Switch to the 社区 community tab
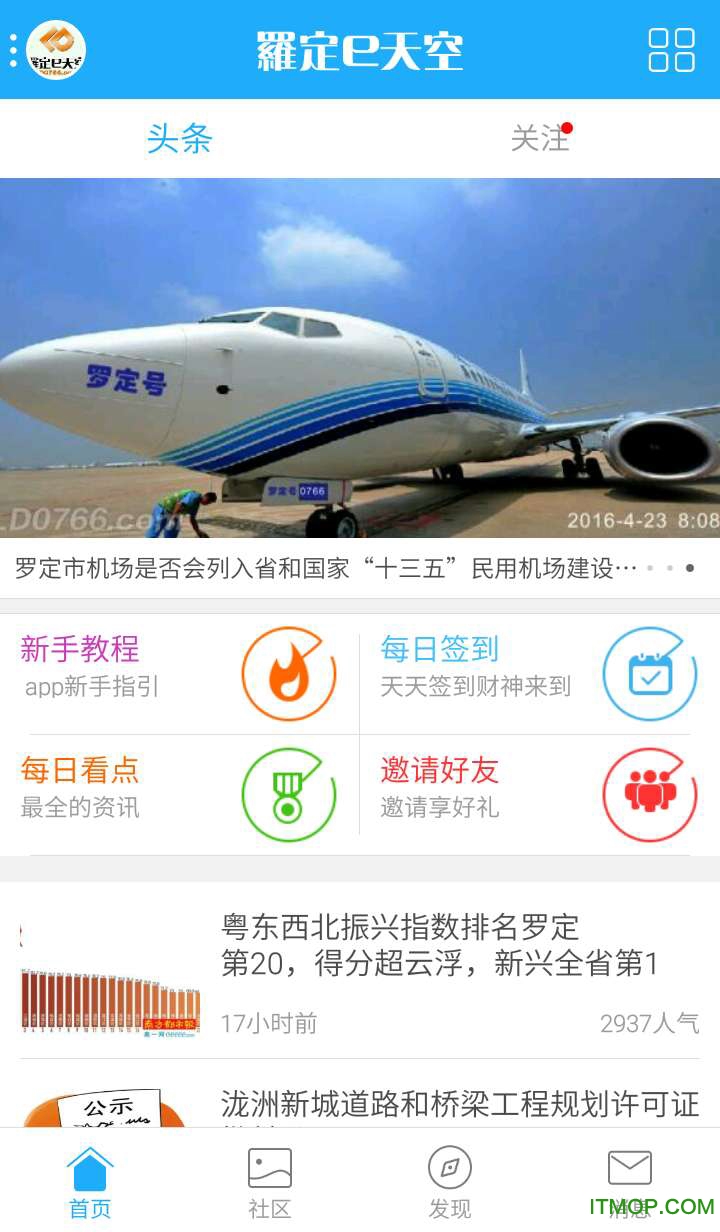Image resolution: width=720 pixels, height=1232 pixels. 270,1182
